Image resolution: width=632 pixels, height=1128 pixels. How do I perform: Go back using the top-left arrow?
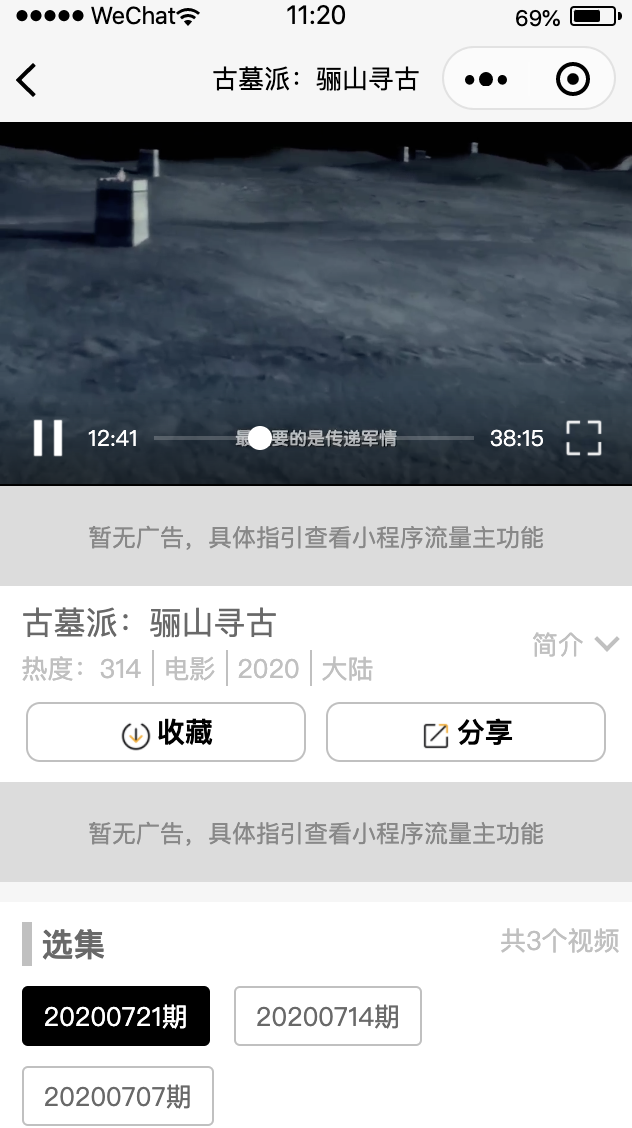click(x=27, y=80)
